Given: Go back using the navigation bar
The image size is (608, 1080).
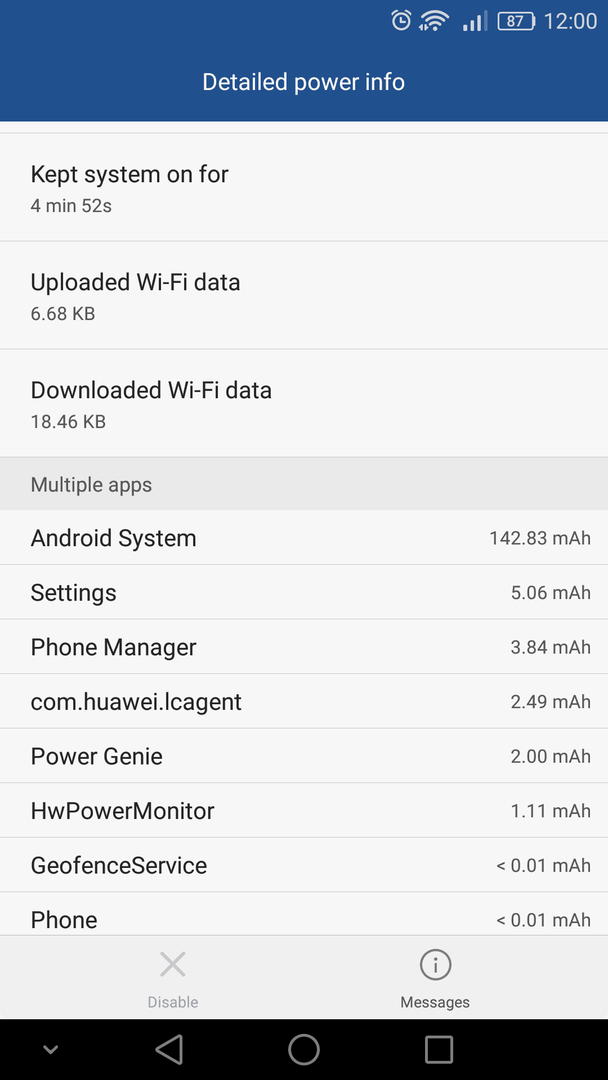Looking at the screenshot, I should click(x=169, y=1050).
